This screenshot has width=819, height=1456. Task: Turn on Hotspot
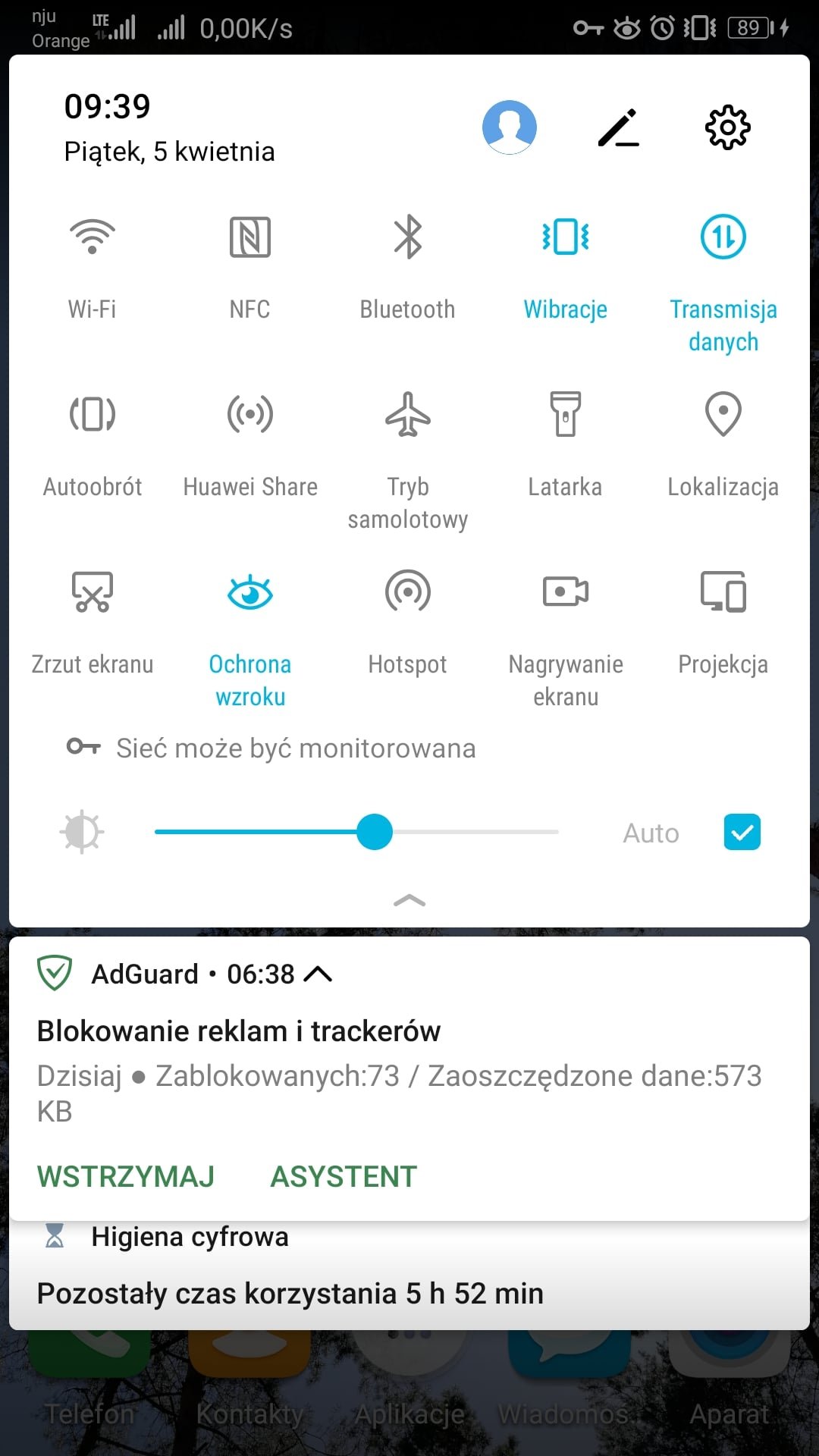[x=408, y=591]
